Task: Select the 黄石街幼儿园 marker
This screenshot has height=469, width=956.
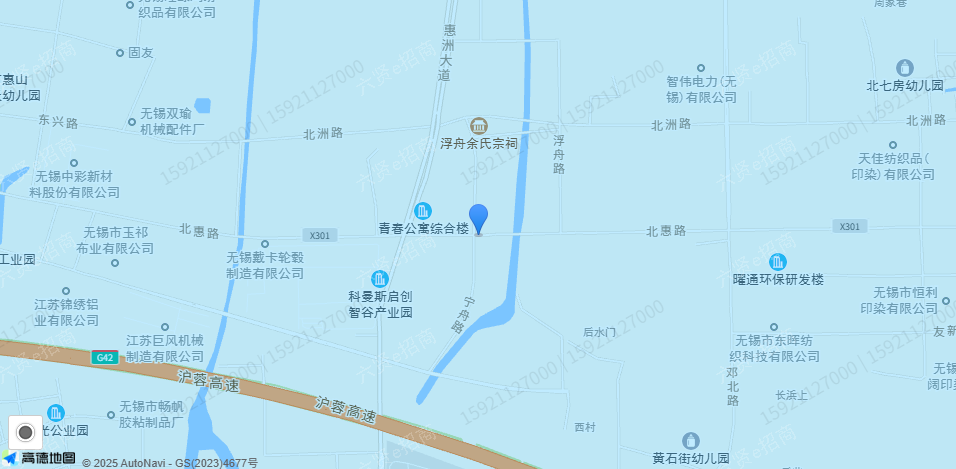Action: (x=691, y=440)
